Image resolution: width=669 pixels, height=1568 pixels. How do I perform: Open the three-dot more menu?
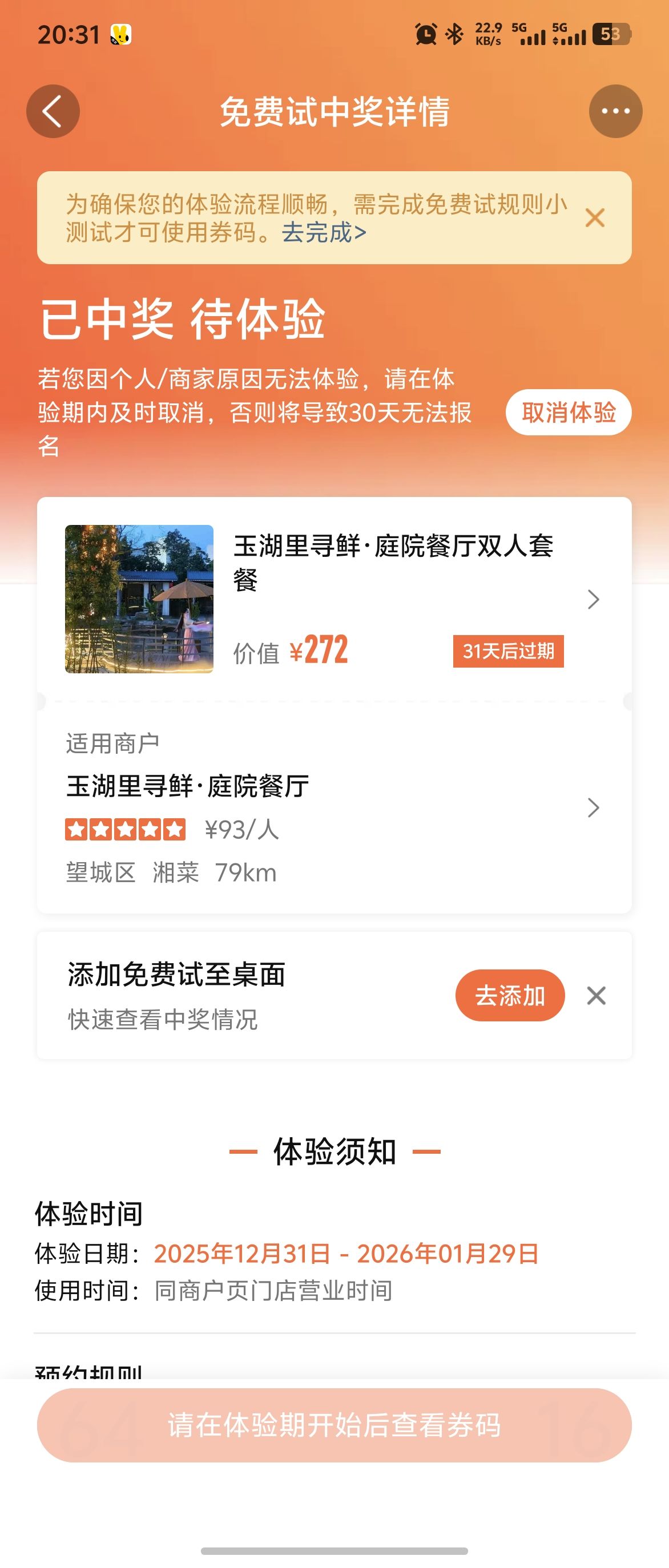[x=615, y=111]
